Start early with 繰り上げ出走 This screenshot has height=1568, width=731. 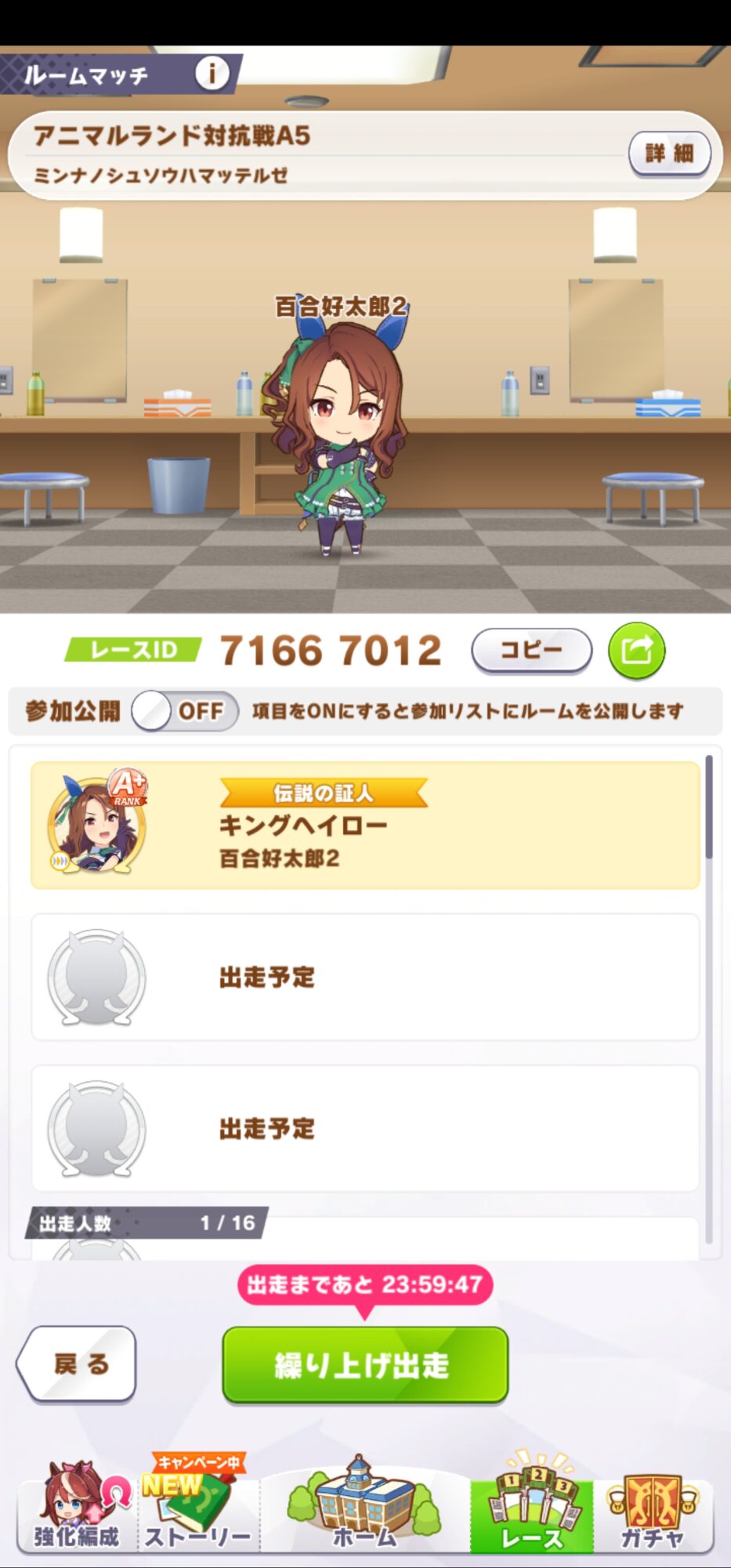(365, 1365)
